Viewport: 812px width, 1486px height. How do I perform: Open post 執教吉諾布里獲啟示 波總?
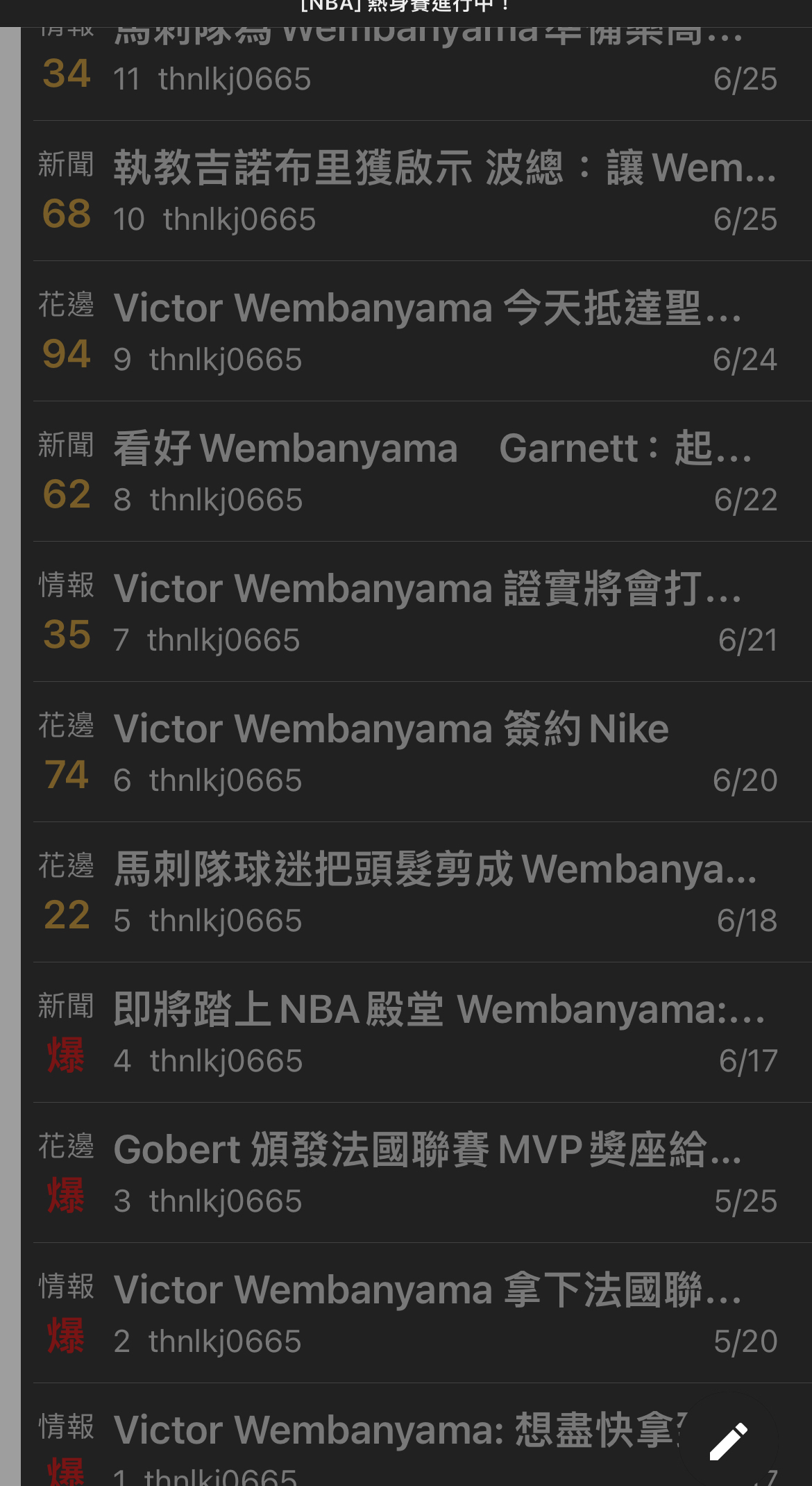(x=416, y=191)
